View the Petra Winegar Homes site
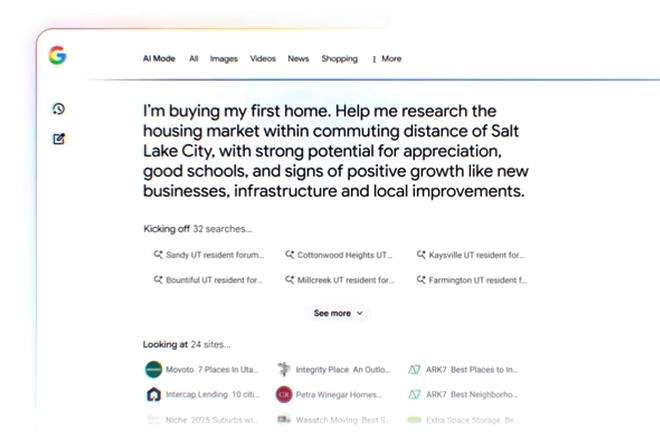This screenshot has height=440, width=660. pyautogui.click(x=331, y=394)
